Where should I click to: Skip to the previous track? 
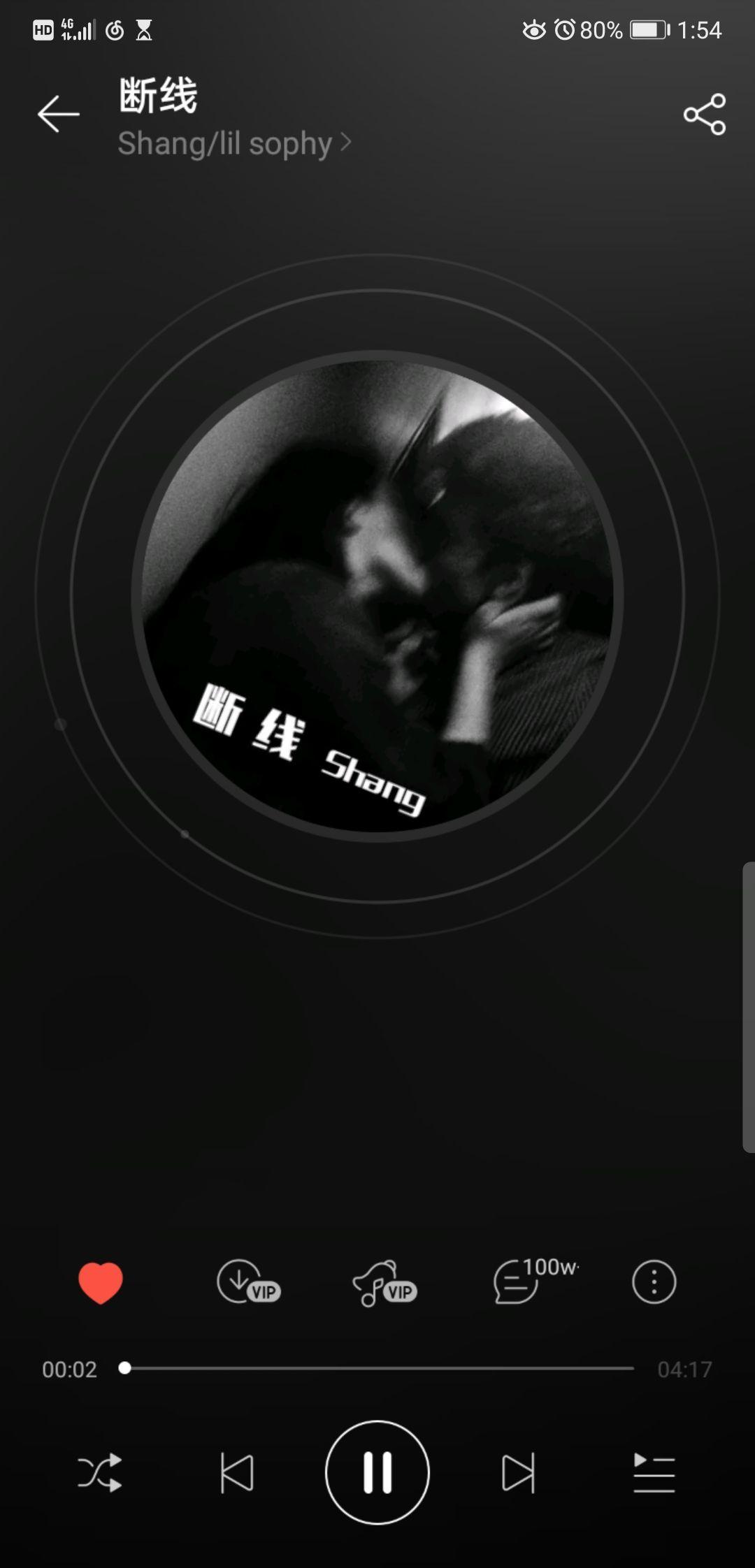tap(237, 1472)
